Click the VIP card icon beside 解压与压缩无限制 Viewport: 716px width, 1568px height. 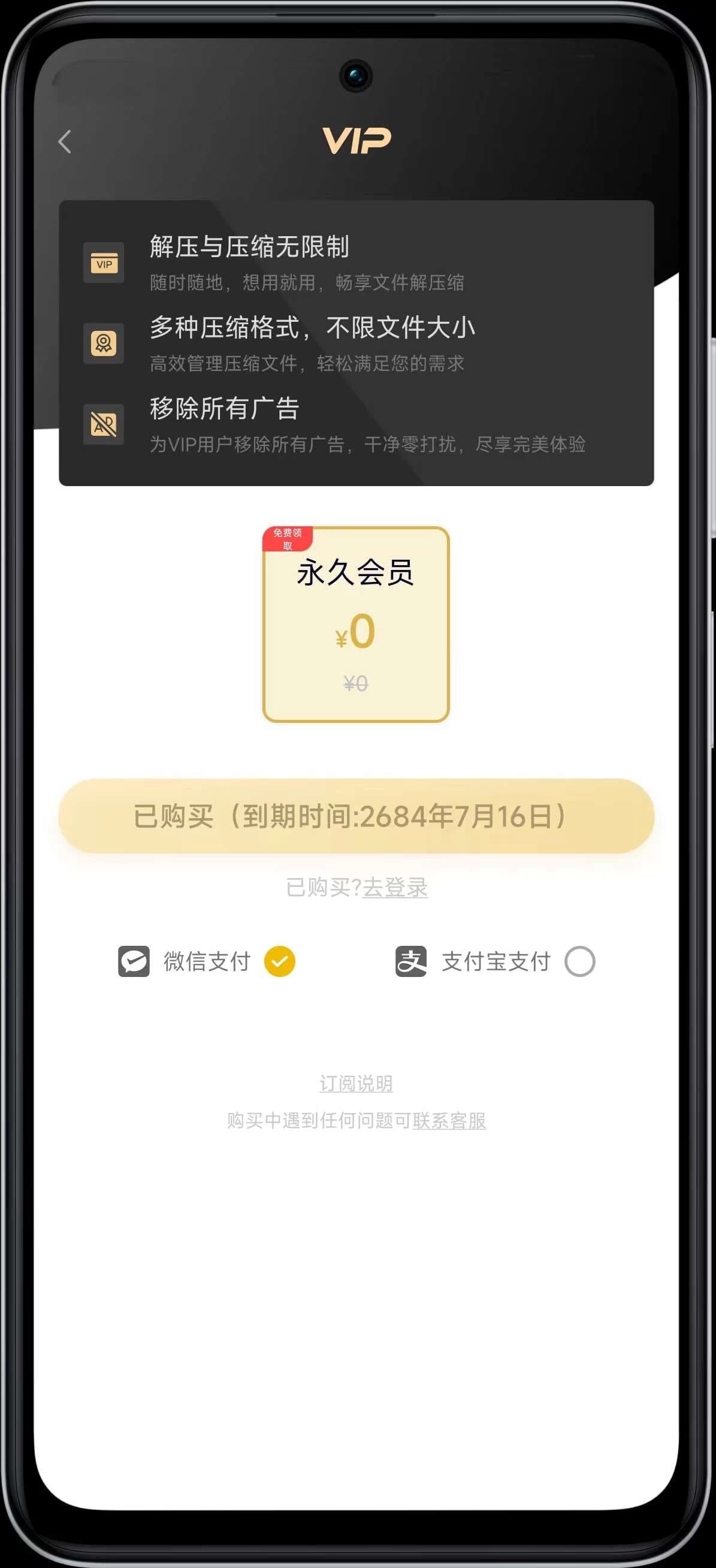tap(104, 264)
